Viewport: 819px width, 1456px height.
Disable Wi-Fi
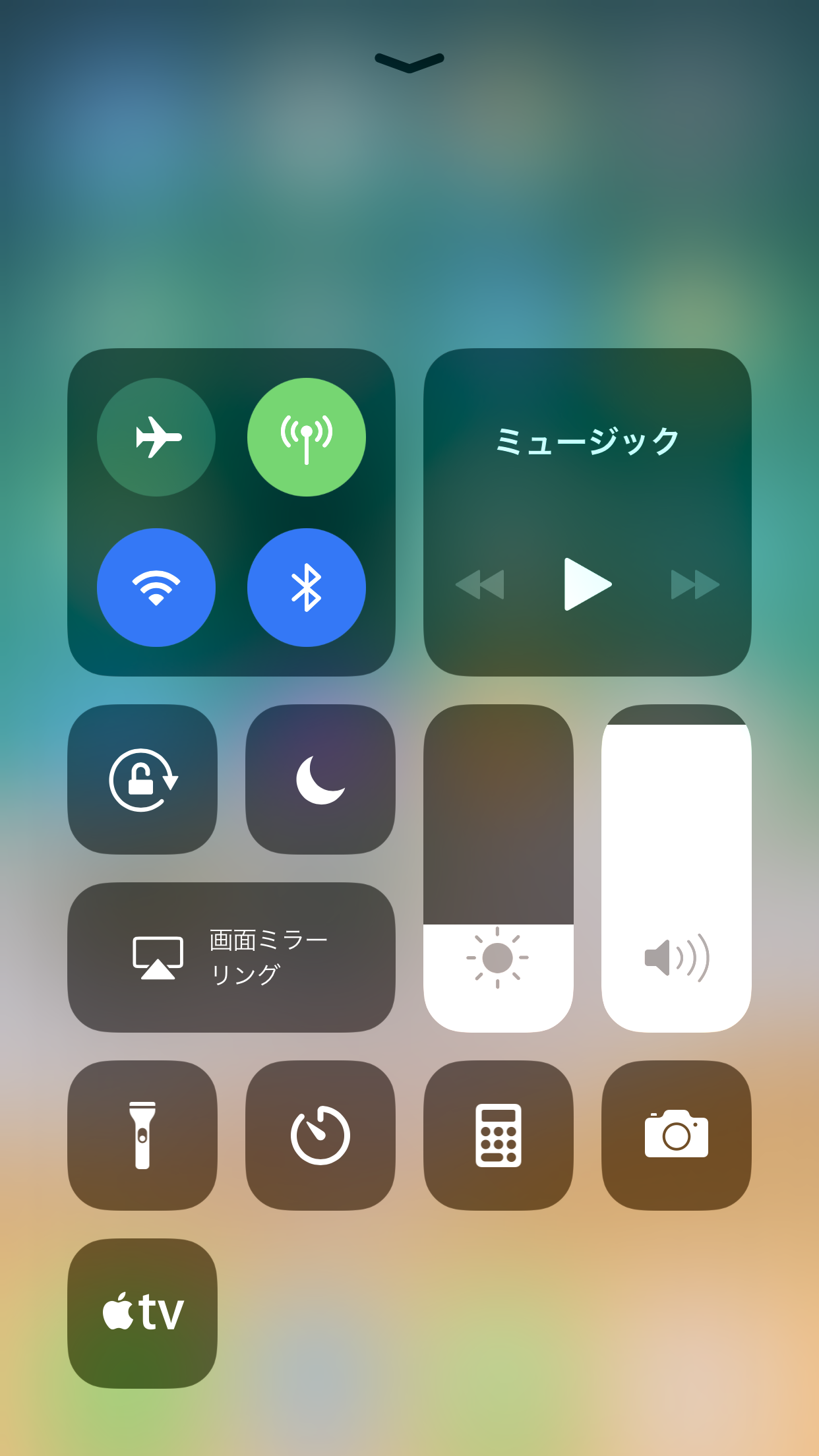click(156, 588)
